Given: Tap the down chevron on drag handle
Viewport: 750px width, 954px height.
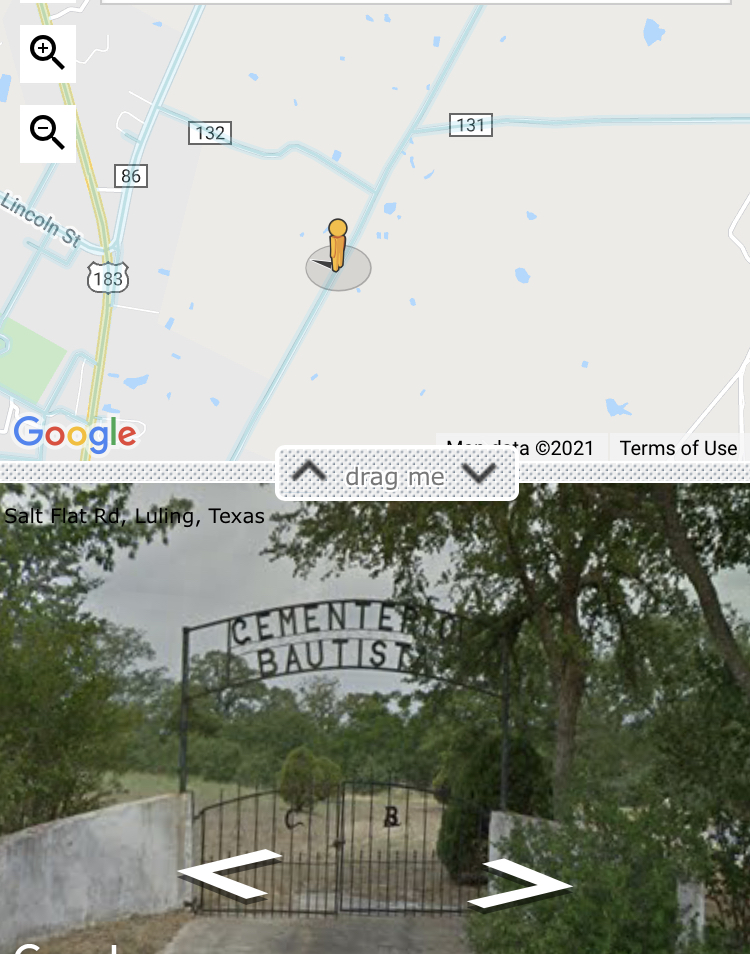Looking at the screenshot, I should pyautogui.click(x=479, y=473).
